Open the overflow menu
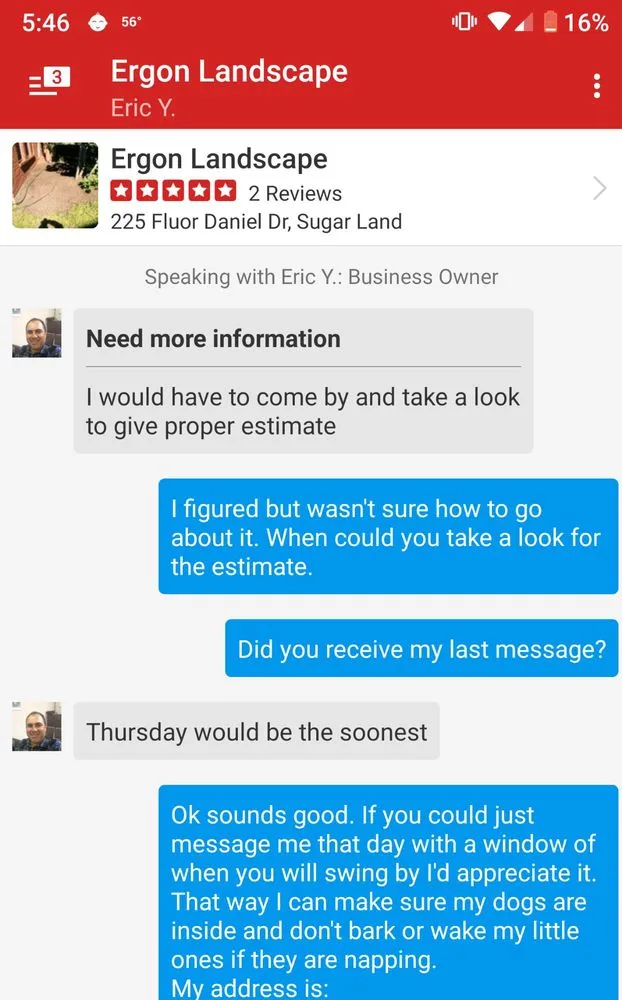 coord(596,86)
